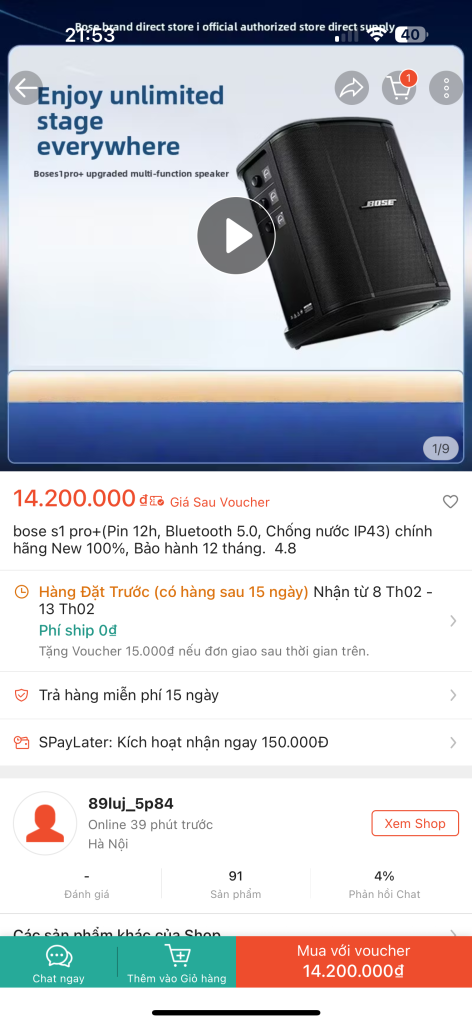Open the three-dot overflow menu
The height and width of the screenshot is (1024, 472).
click(x=447, y=88)
